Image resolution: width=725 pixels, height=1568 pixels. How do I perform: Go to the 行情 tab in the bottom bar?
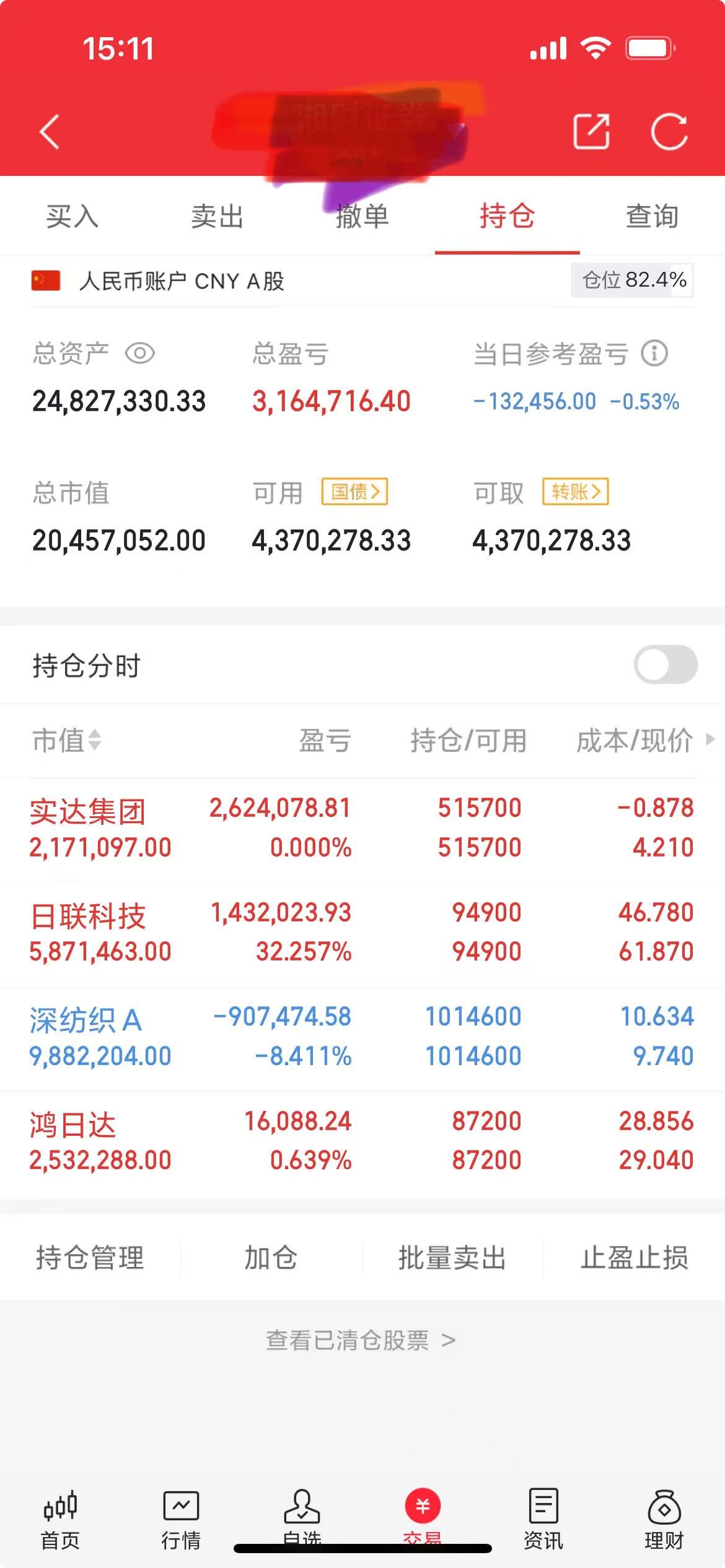click(181, 1520)
